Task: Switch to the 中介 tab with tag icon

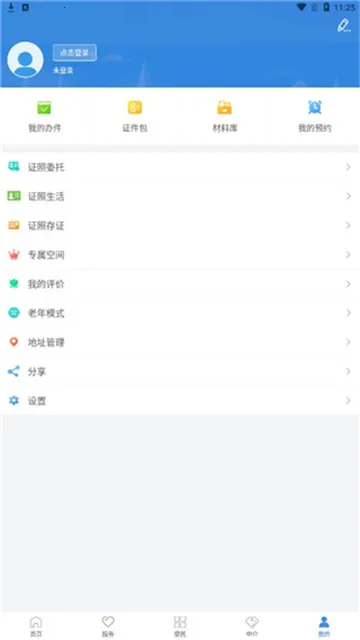Action: (x=252, y=626)
